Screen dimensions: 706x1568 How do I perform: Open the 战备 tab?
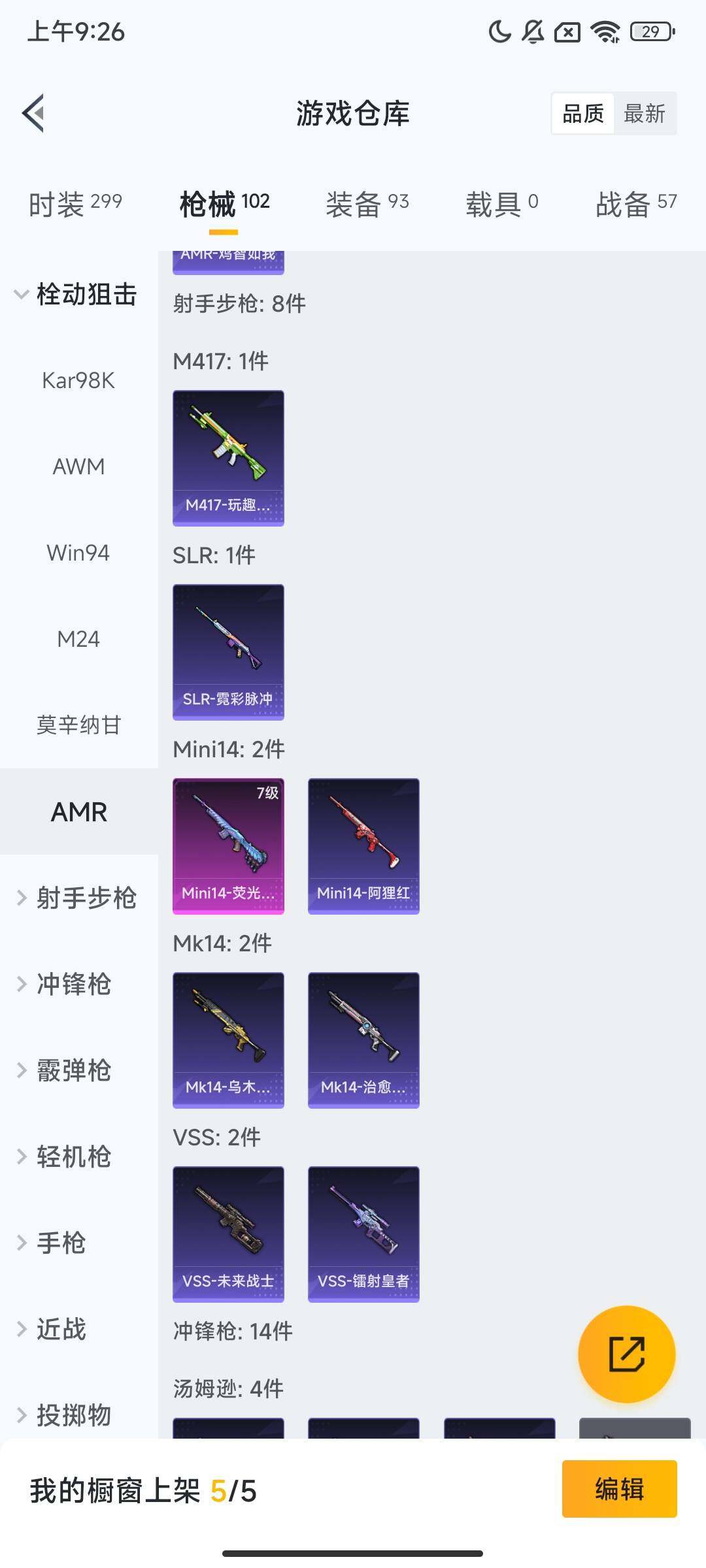(635, 204)
